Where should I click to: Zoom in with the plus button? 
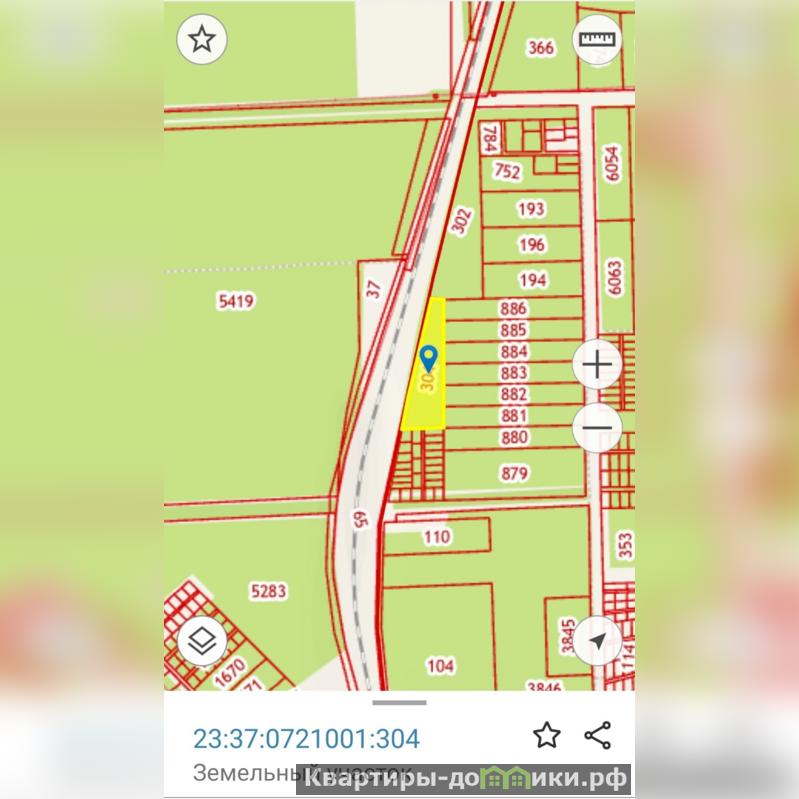pyautogui.click(x=597, y=365)
